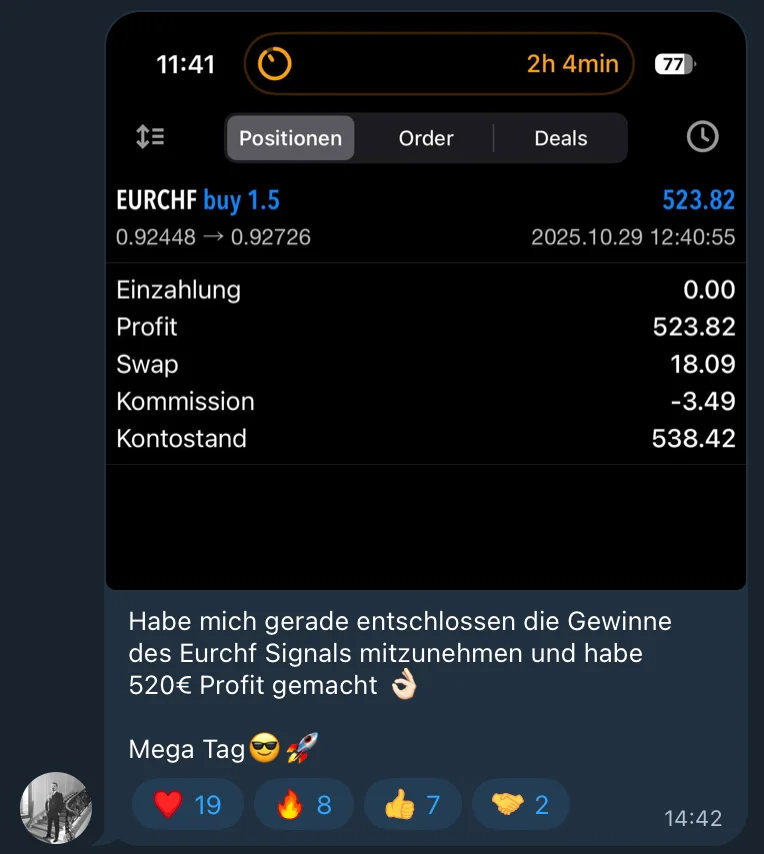The height and width of the screenshot is (854, 764).
Task: Switch to the Order tab
Action: [x=425, y=138]
